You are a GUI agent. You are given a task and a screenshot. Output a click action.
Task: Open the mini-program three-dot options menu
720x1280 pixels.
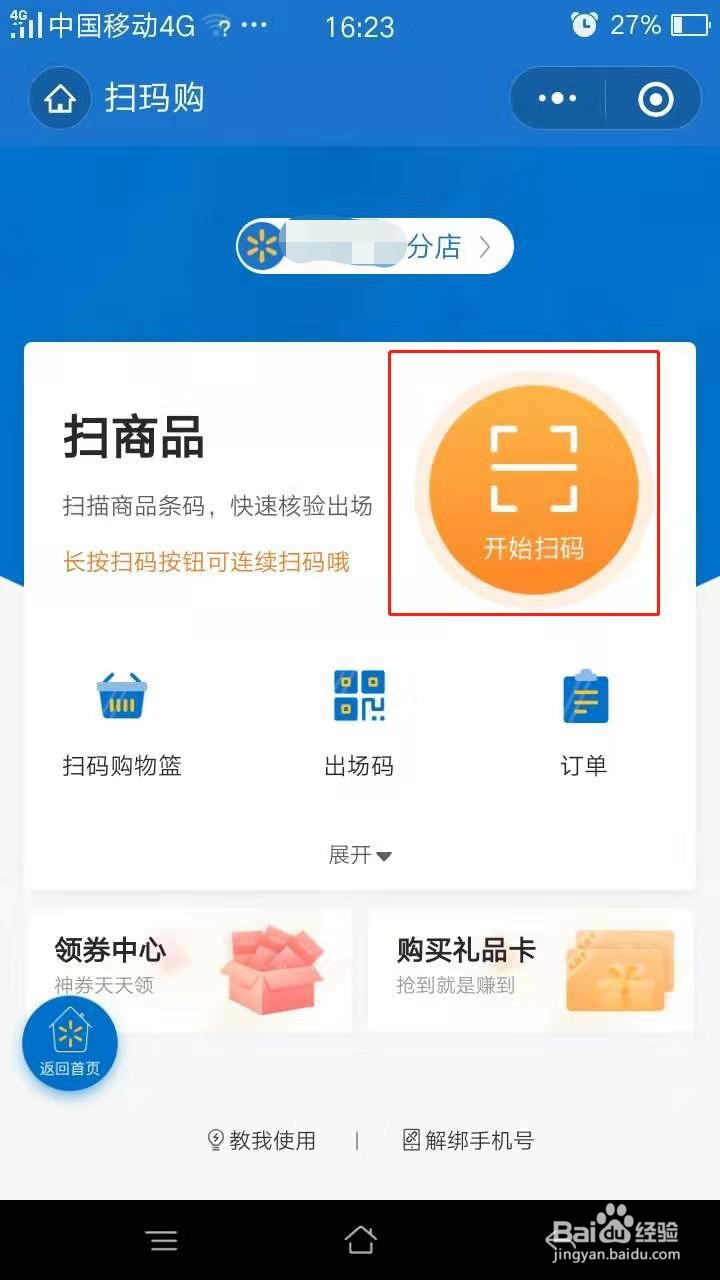(x=556, y=97)
